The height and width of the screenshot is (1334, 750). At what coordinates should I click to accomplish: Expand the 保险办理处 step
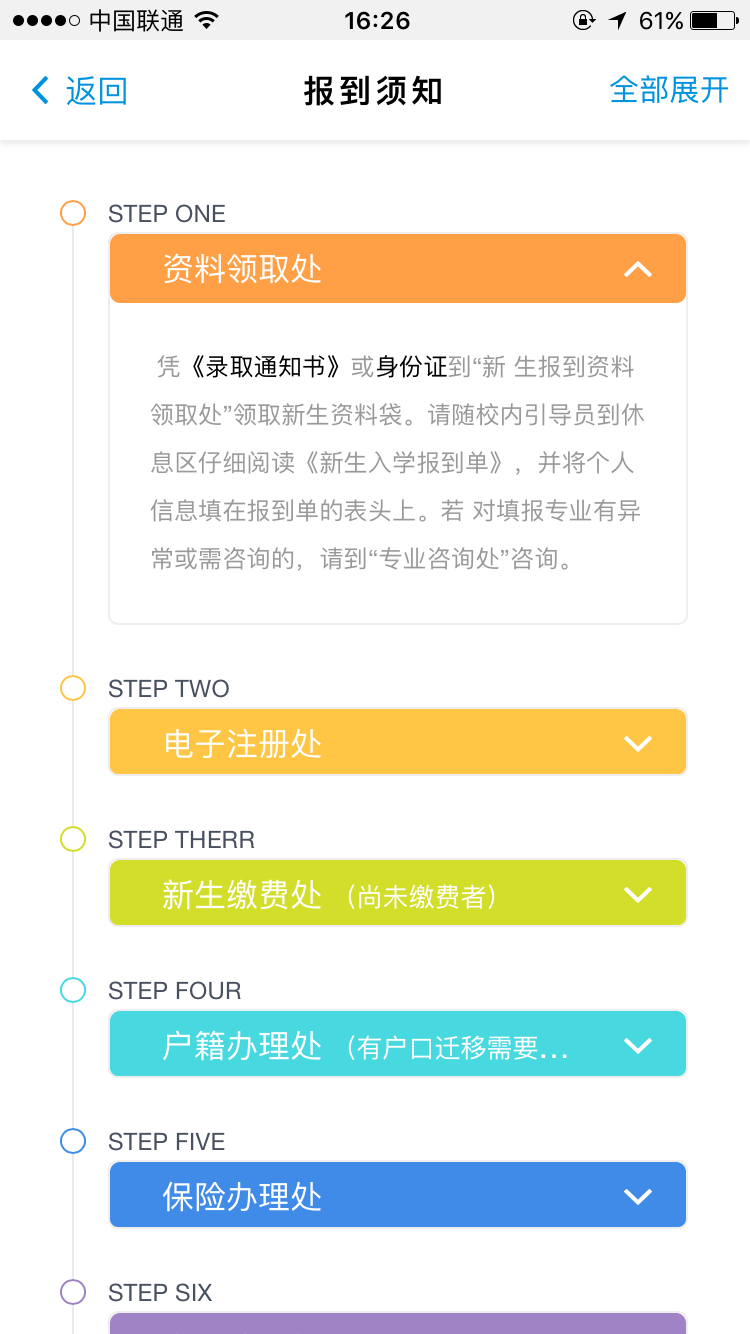pos(397,1196)
